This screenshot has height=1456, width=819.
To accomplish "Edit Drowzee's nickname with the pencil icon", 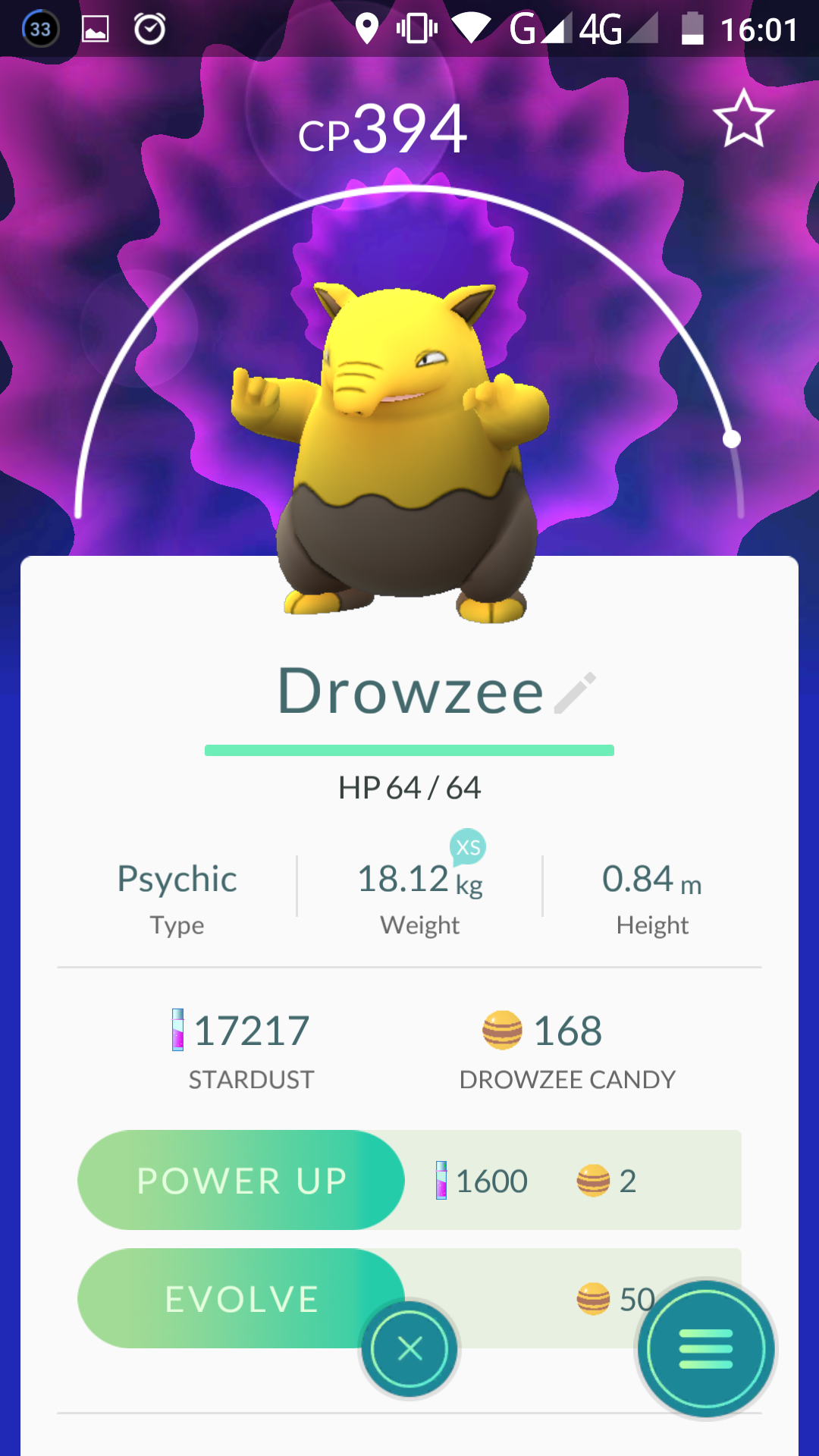I will point(575,692).
